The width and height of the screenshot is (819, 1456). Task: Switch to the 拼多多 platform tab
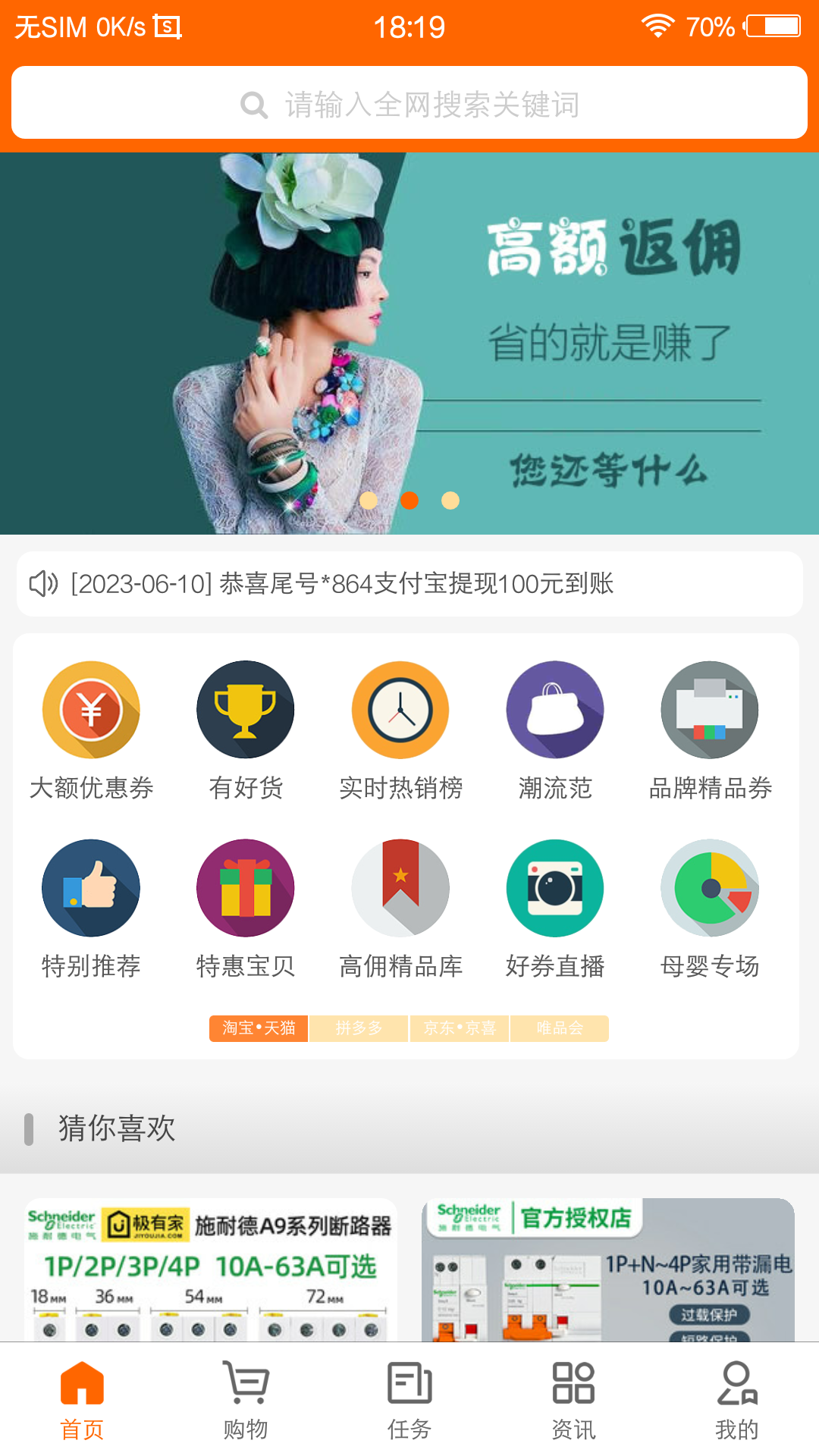pos(359,1028)
